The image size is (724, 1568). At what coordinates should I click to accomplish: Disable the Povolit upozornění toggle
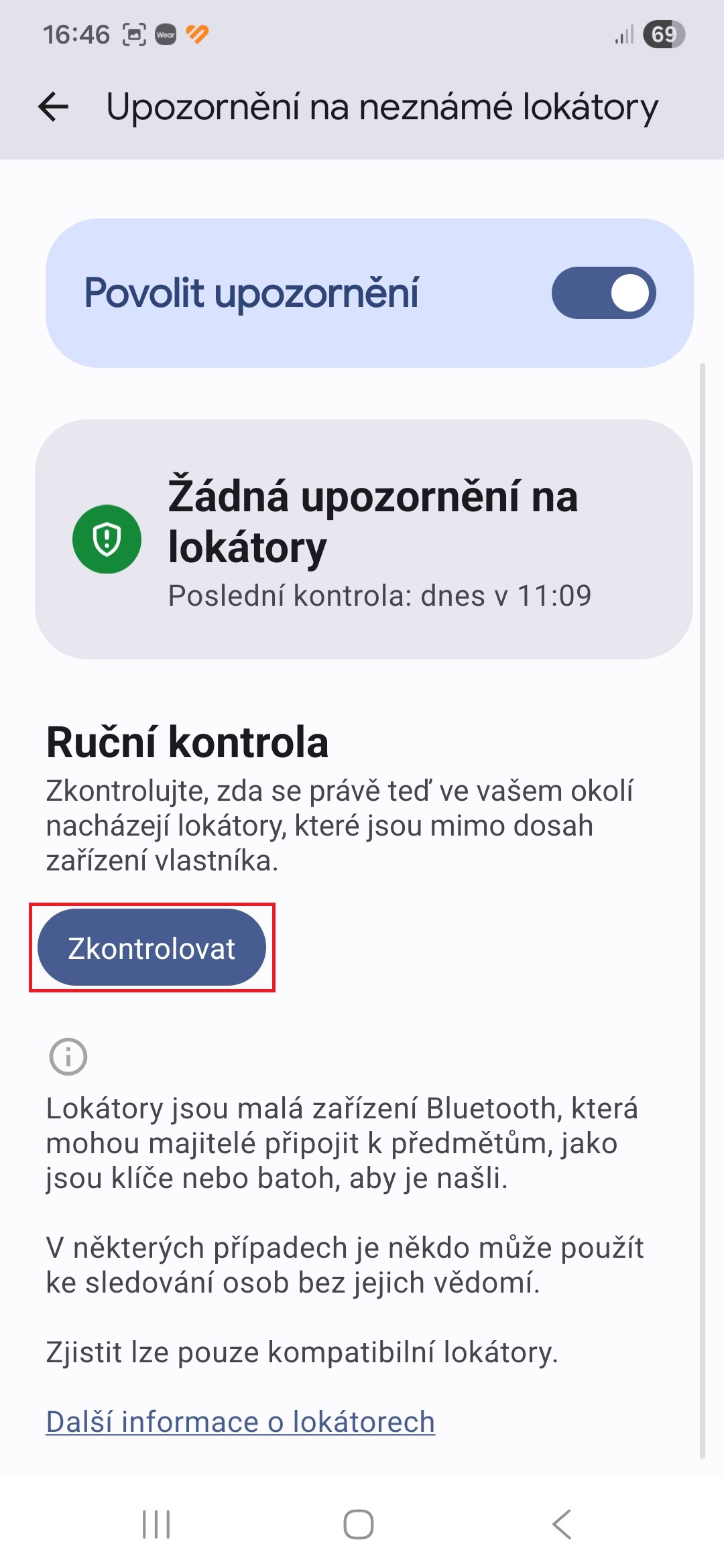click(x=603, y=293)
